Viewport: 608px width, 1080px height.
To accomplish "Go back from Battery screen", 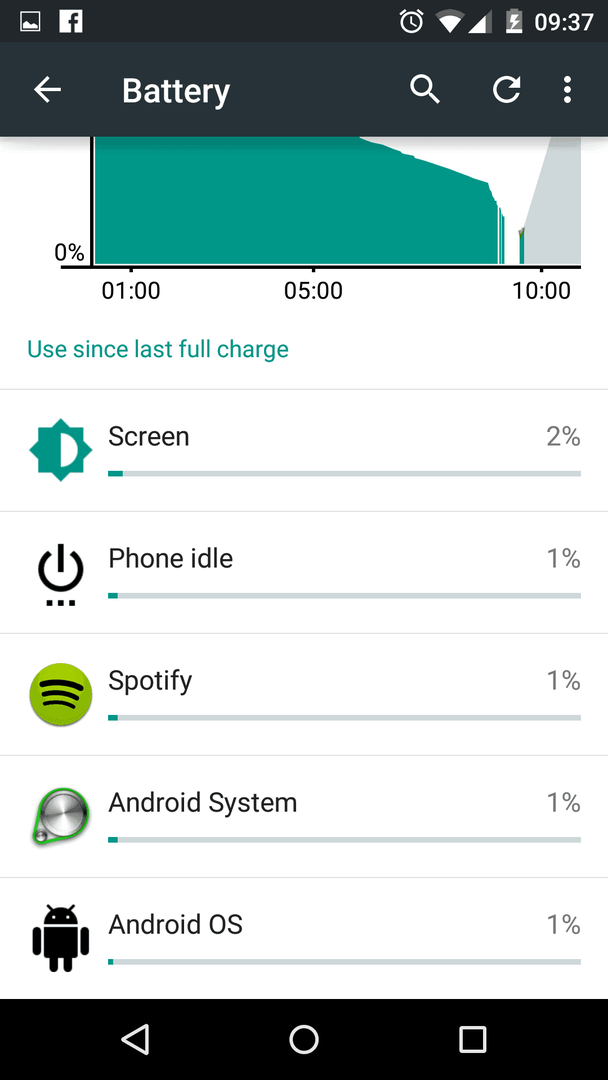I will (48, 90).
